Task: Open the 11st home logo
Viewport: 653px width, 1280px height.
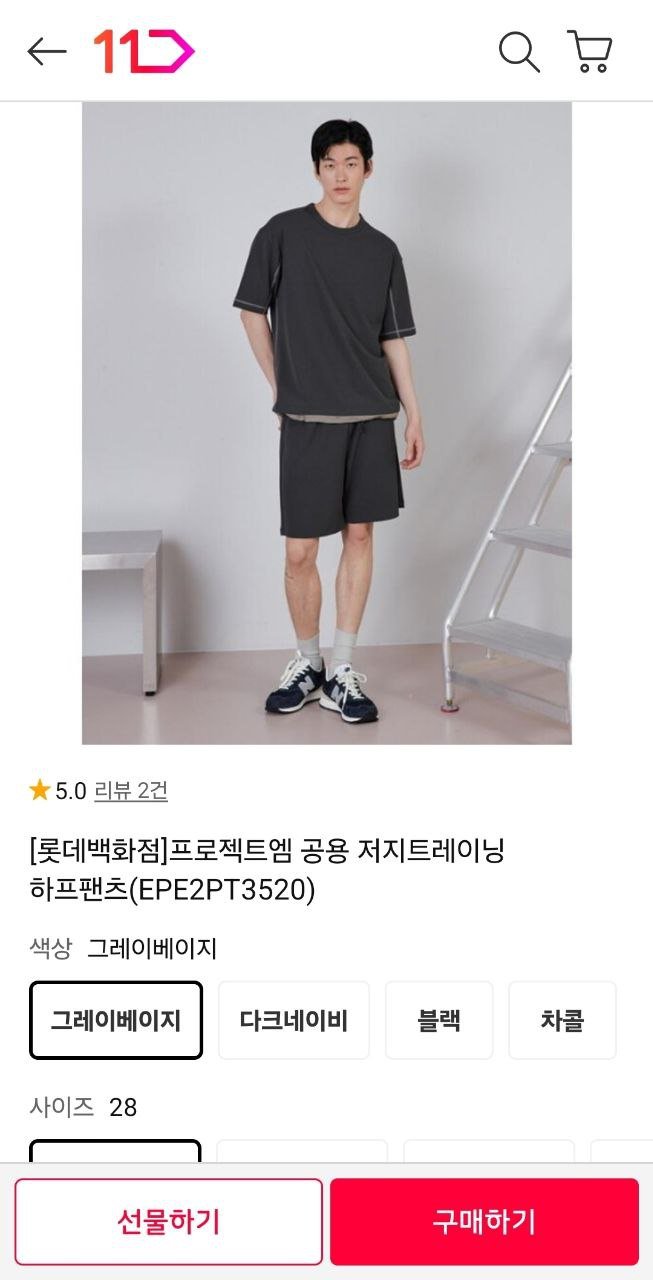Action: coord(143,51)
